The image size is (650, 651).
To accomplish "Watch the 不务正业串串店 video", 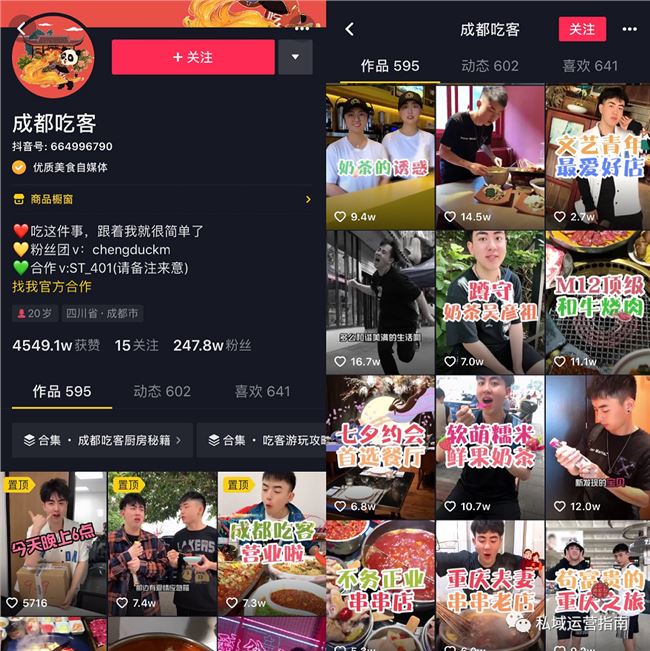I will (380, 585).
